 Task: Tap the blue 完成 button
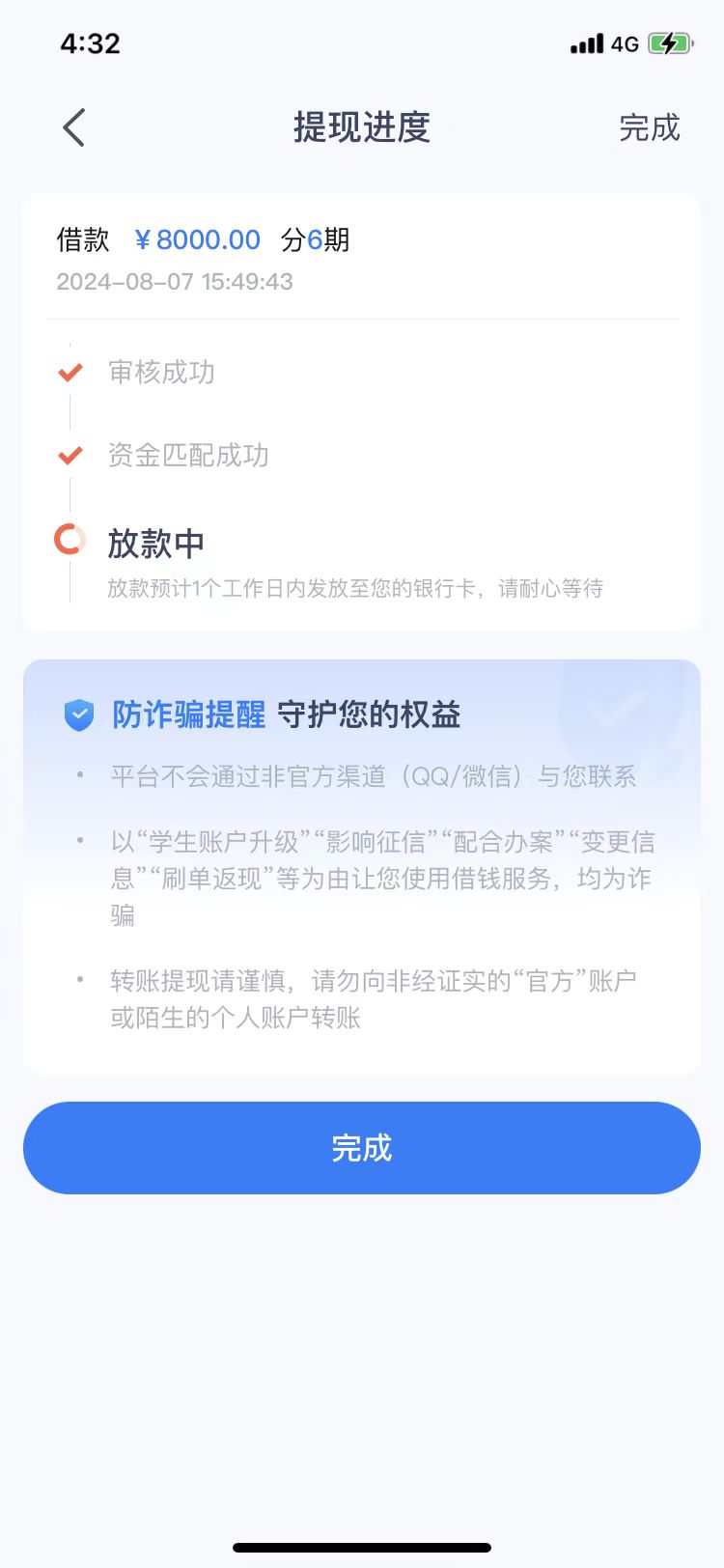click(x=362, y=1148)
